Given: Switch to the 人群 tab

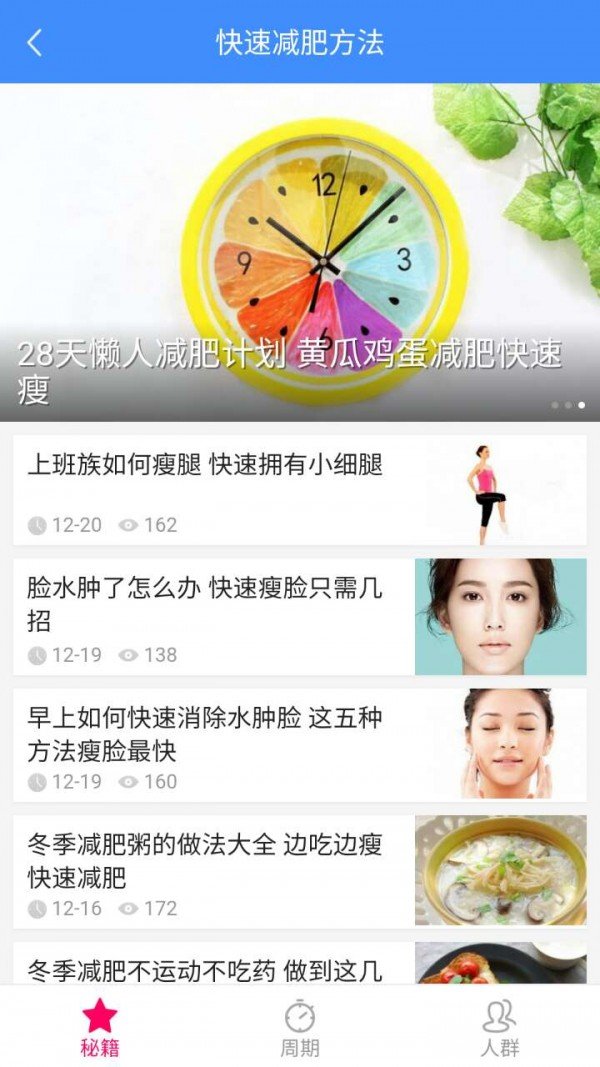Looking at the screenshot, I should point(500,1026).
